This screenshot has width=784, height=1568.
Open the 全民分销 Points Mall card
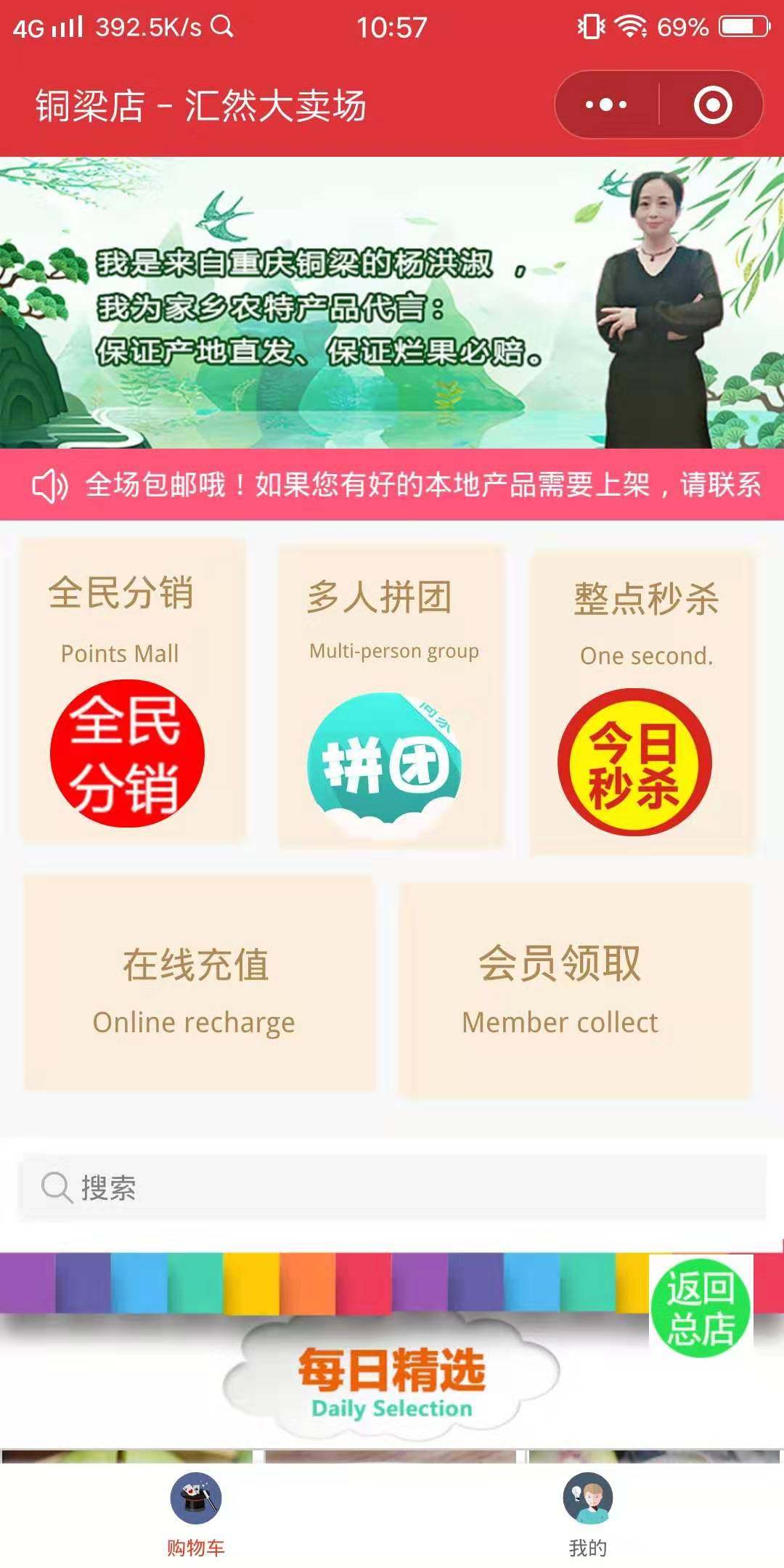[132, 691]
